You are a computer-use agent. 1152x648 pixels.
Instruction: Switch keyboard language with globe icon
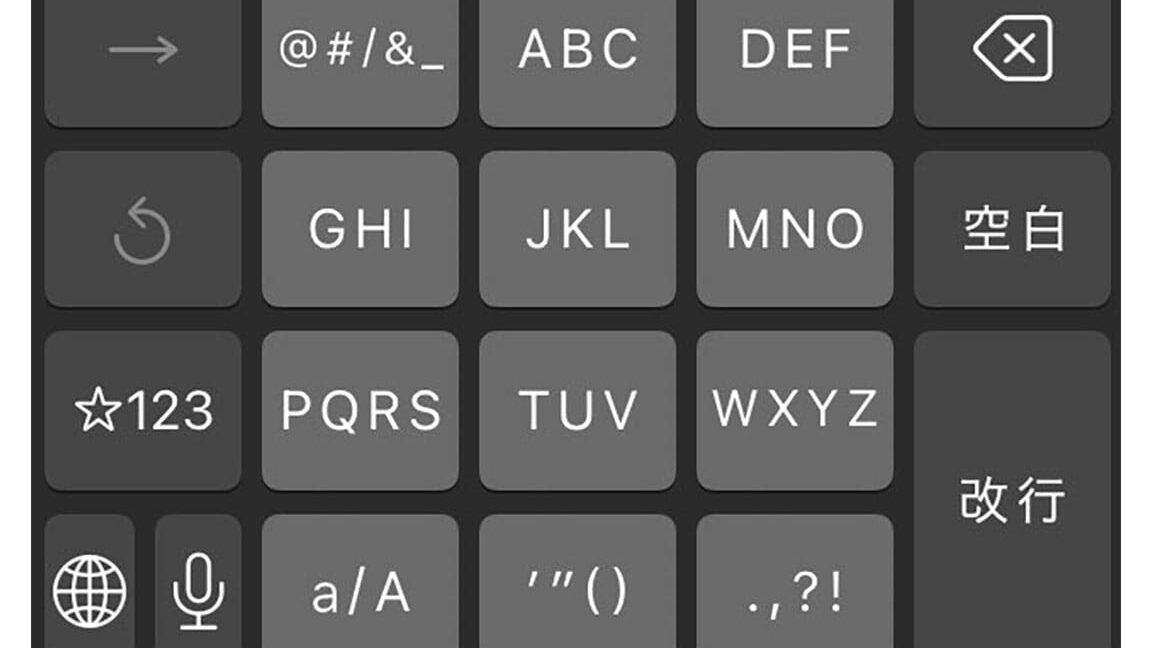click(x=89, y=590)
